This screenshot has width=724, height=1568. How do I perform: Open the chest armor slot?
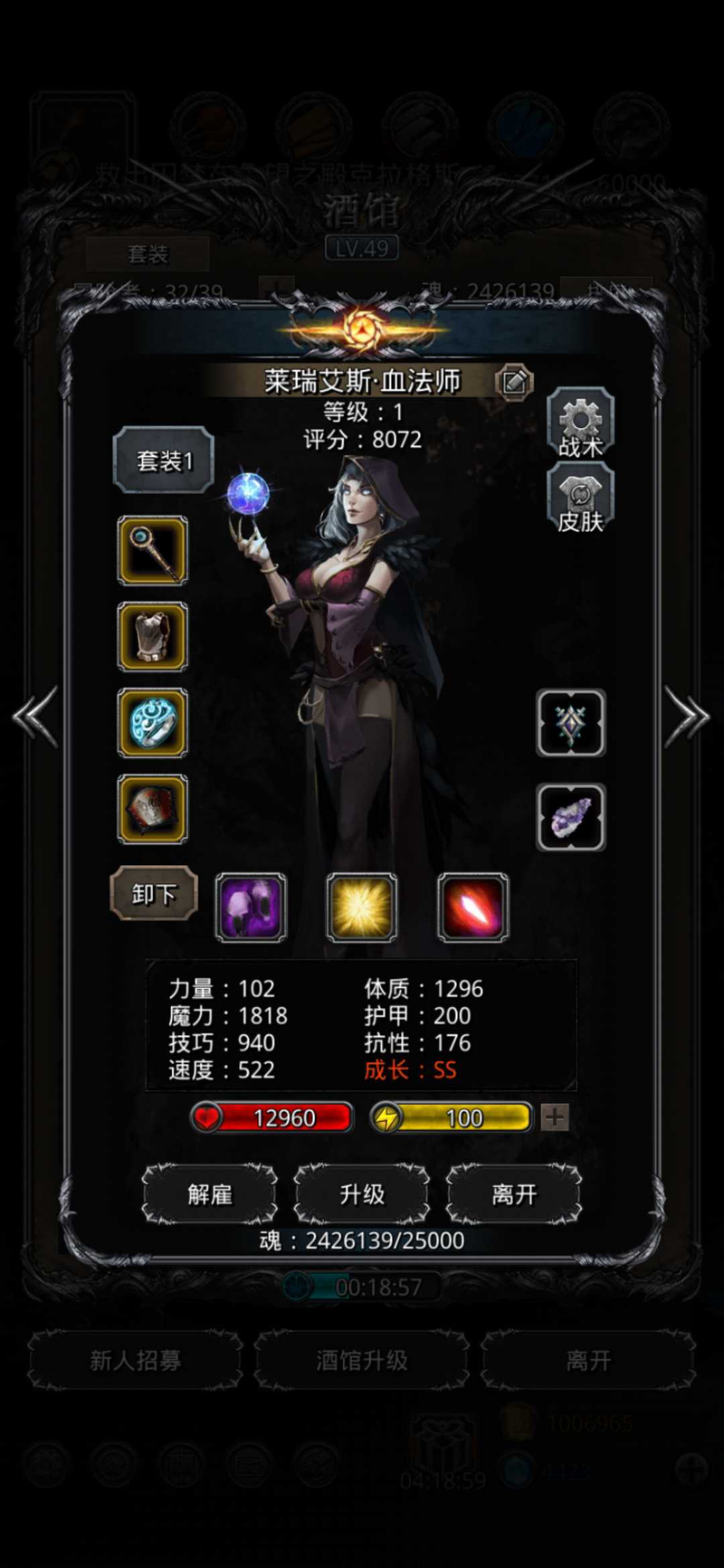tap(153, 637)
